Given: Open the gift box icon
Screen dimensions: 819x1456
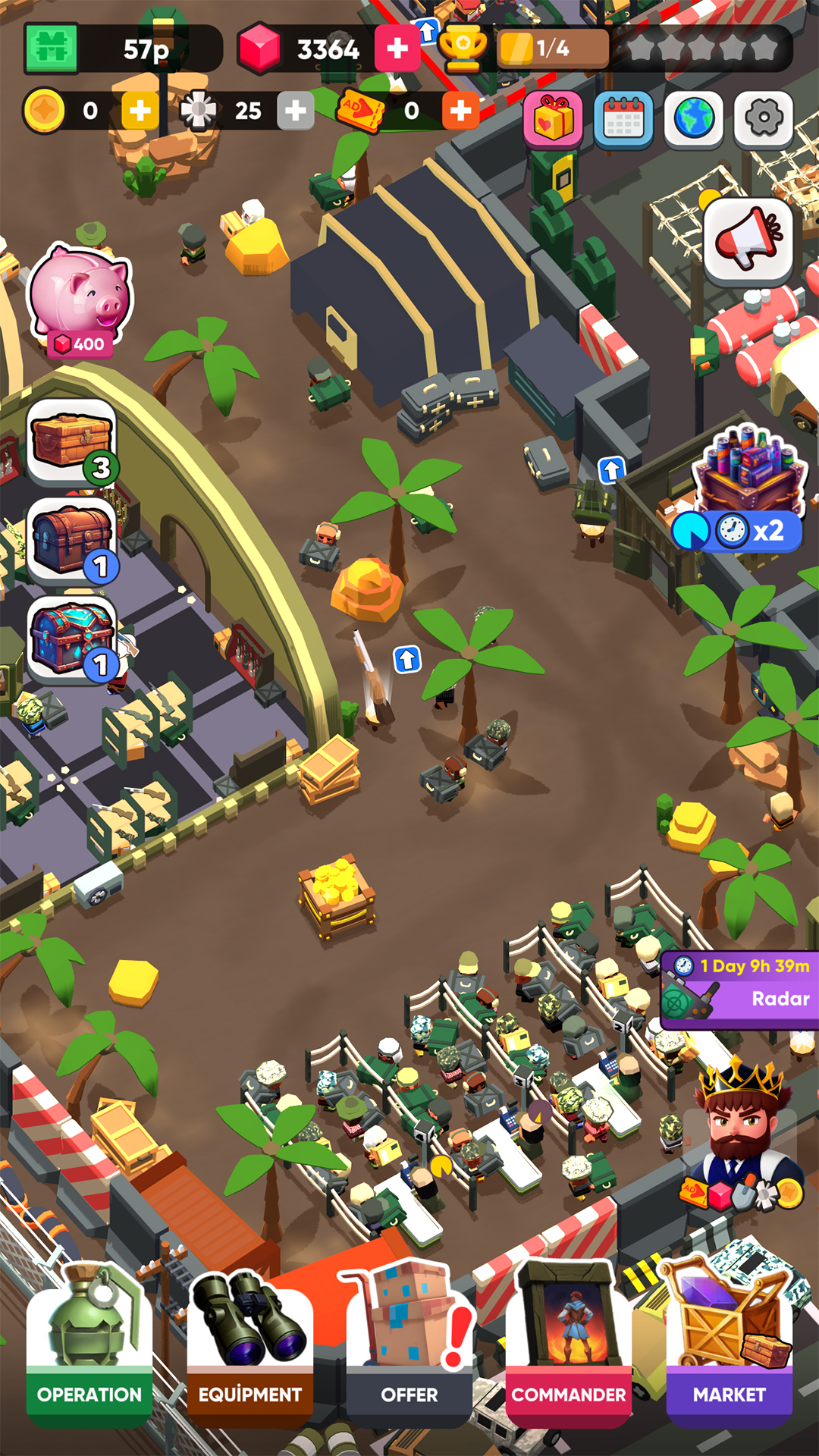Looking at the screenshot, I should coord(553,119).
